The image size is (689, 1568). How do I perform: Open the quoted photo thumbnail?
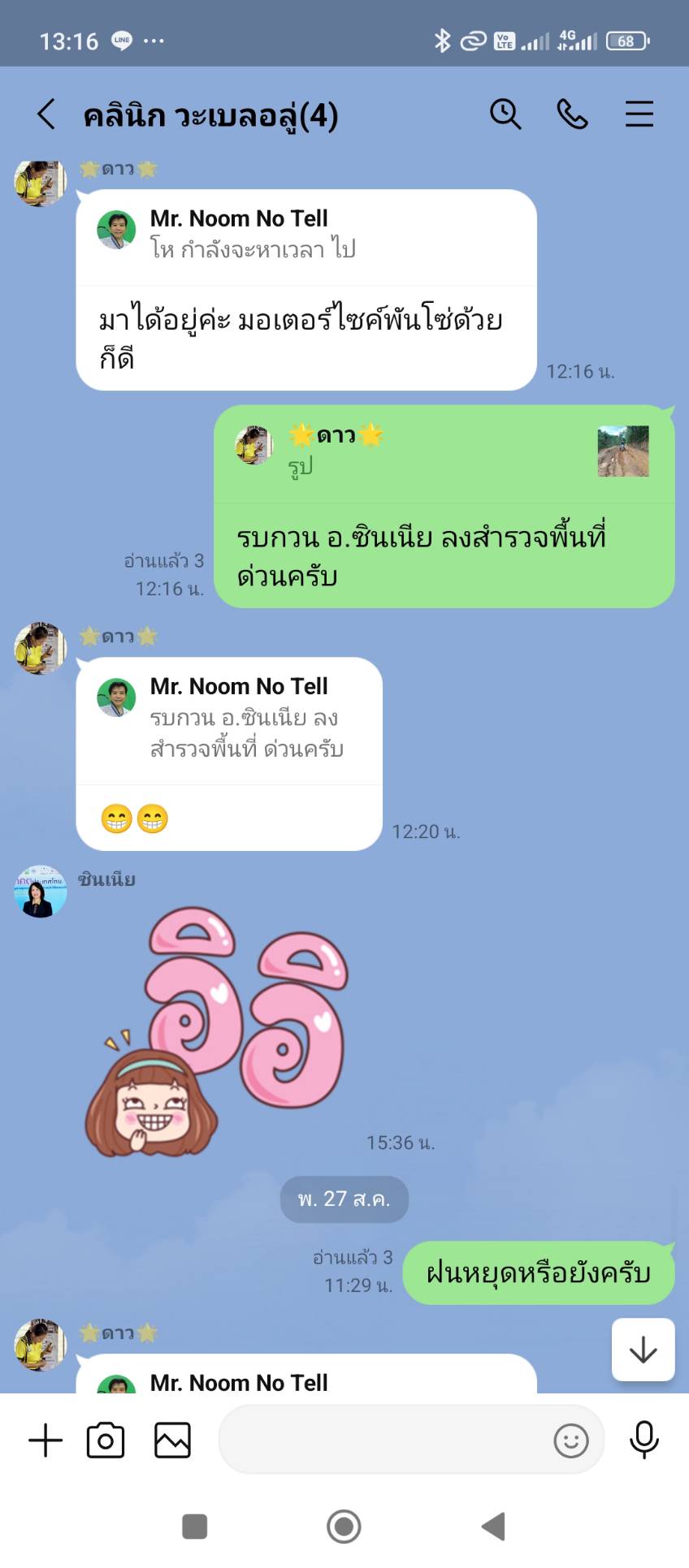coord(623,451)
